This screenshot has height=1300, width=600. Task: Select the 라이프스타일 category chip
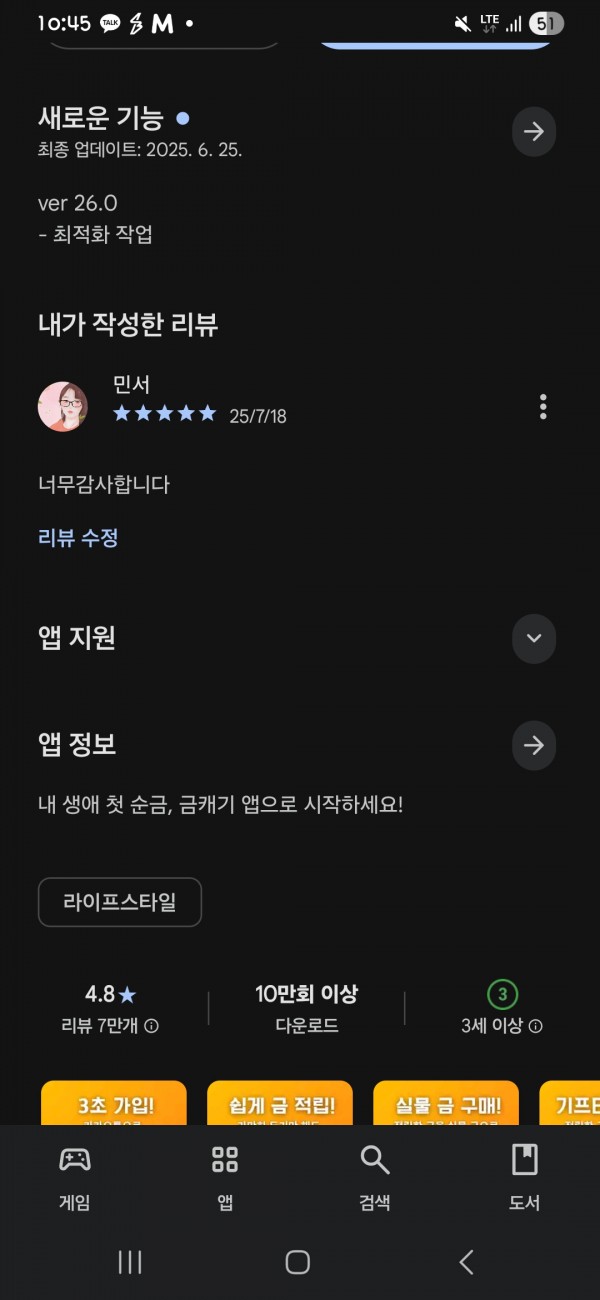(x=120, y=902)
